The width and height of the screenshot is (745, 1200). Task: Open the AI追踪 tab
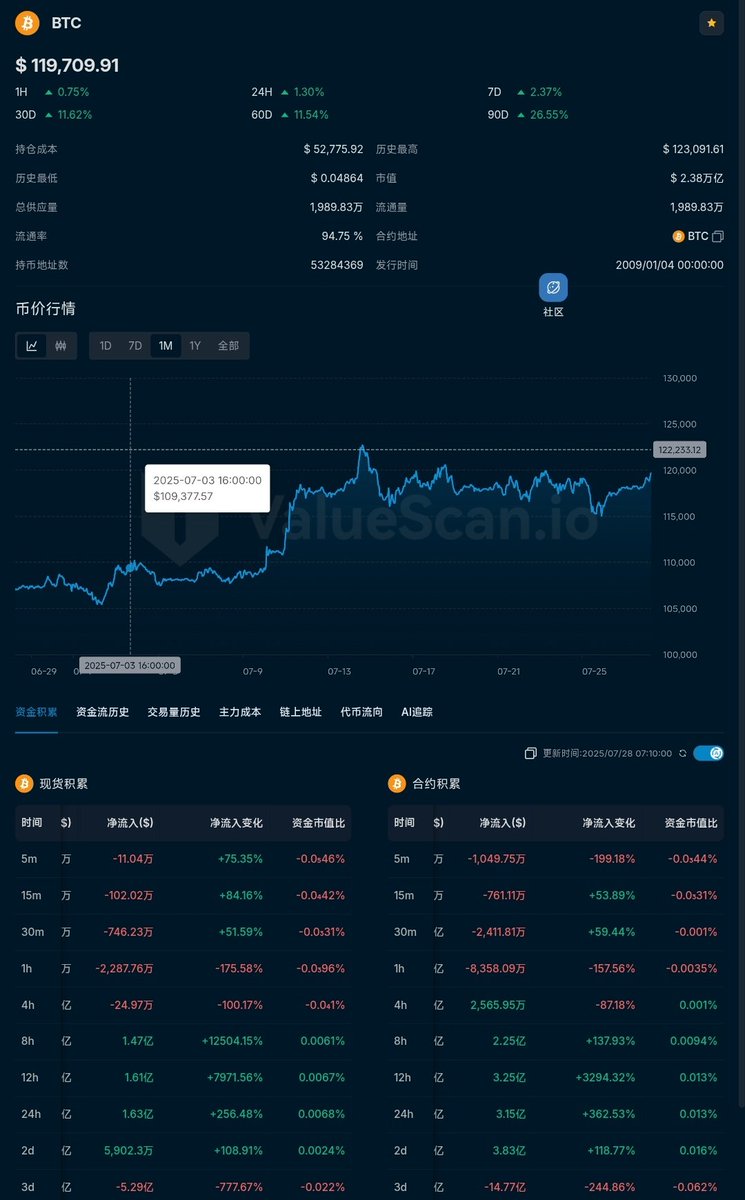[417, 712]
